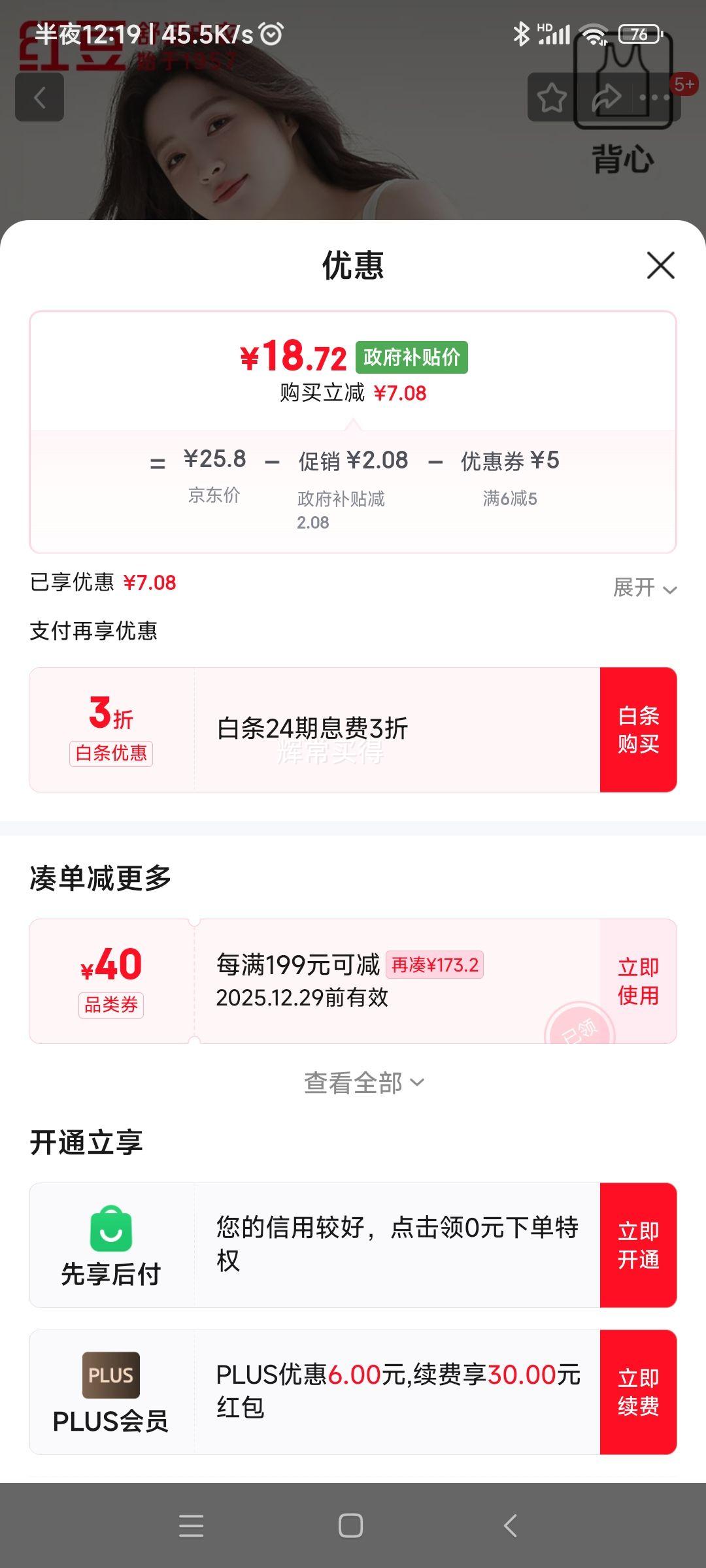The image size is (706, 1568).
Task: Tap the 政府补贴价 green label
Action: (412, 357)
